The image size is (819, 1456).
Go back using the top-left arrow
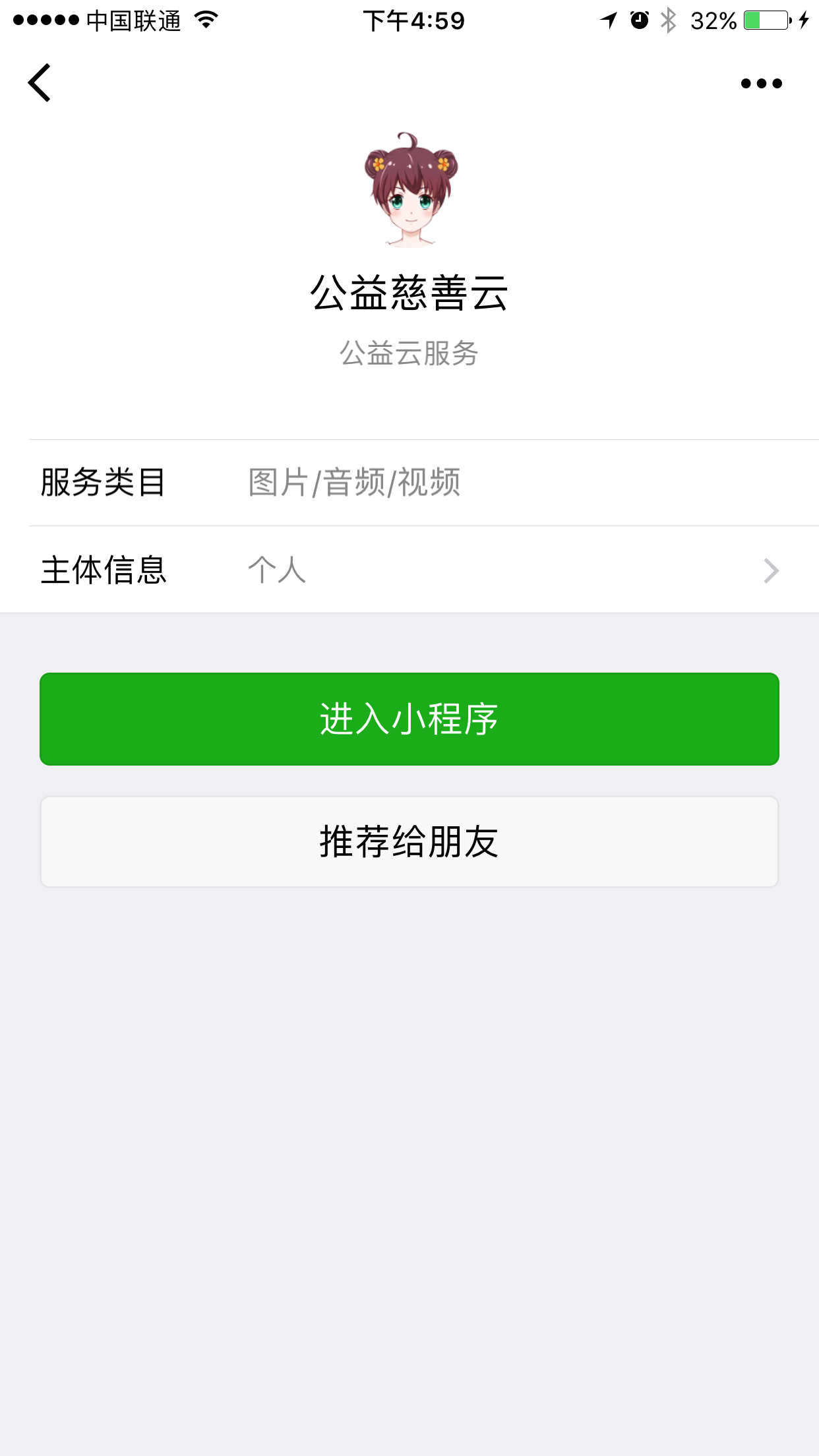point(40,83)
